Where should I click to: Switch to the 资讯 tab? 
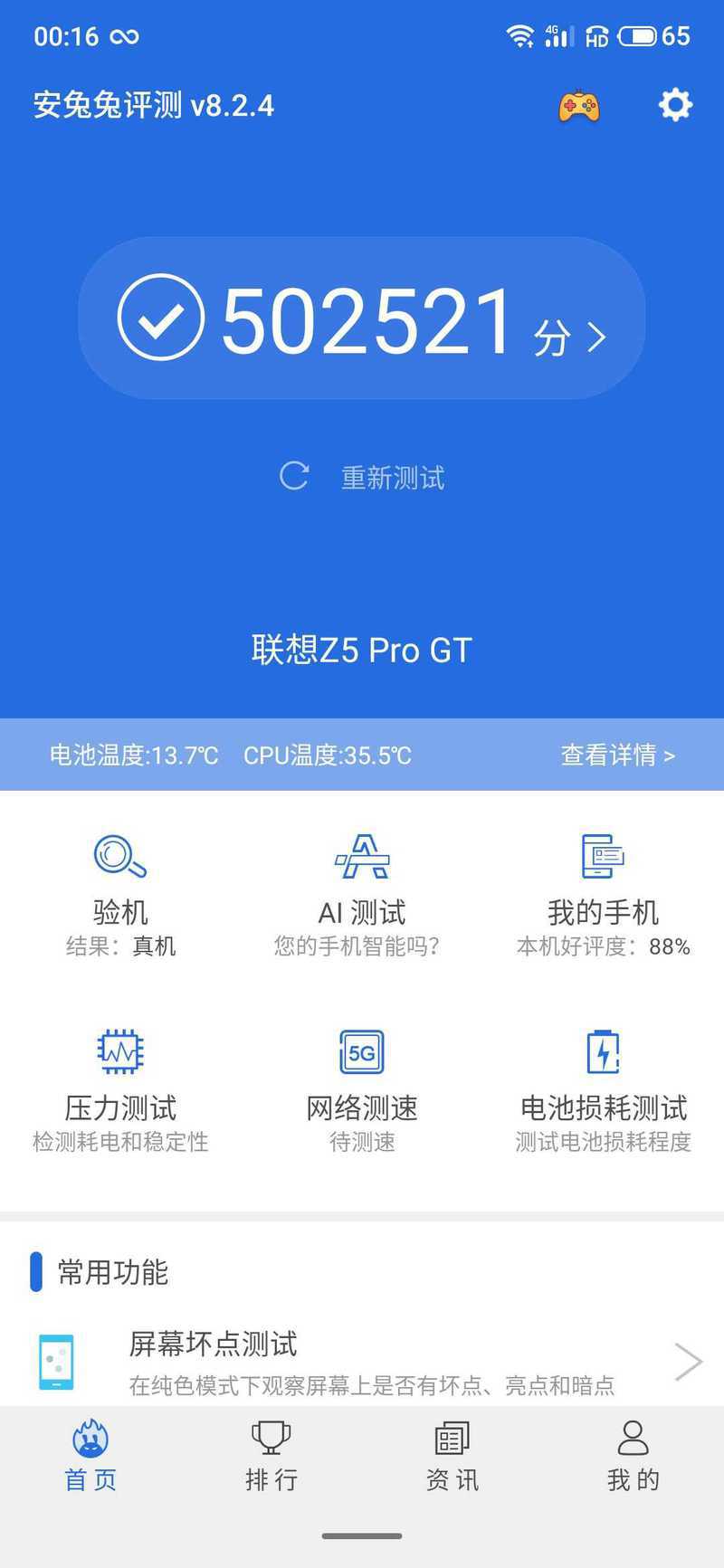pos(452,1456)
